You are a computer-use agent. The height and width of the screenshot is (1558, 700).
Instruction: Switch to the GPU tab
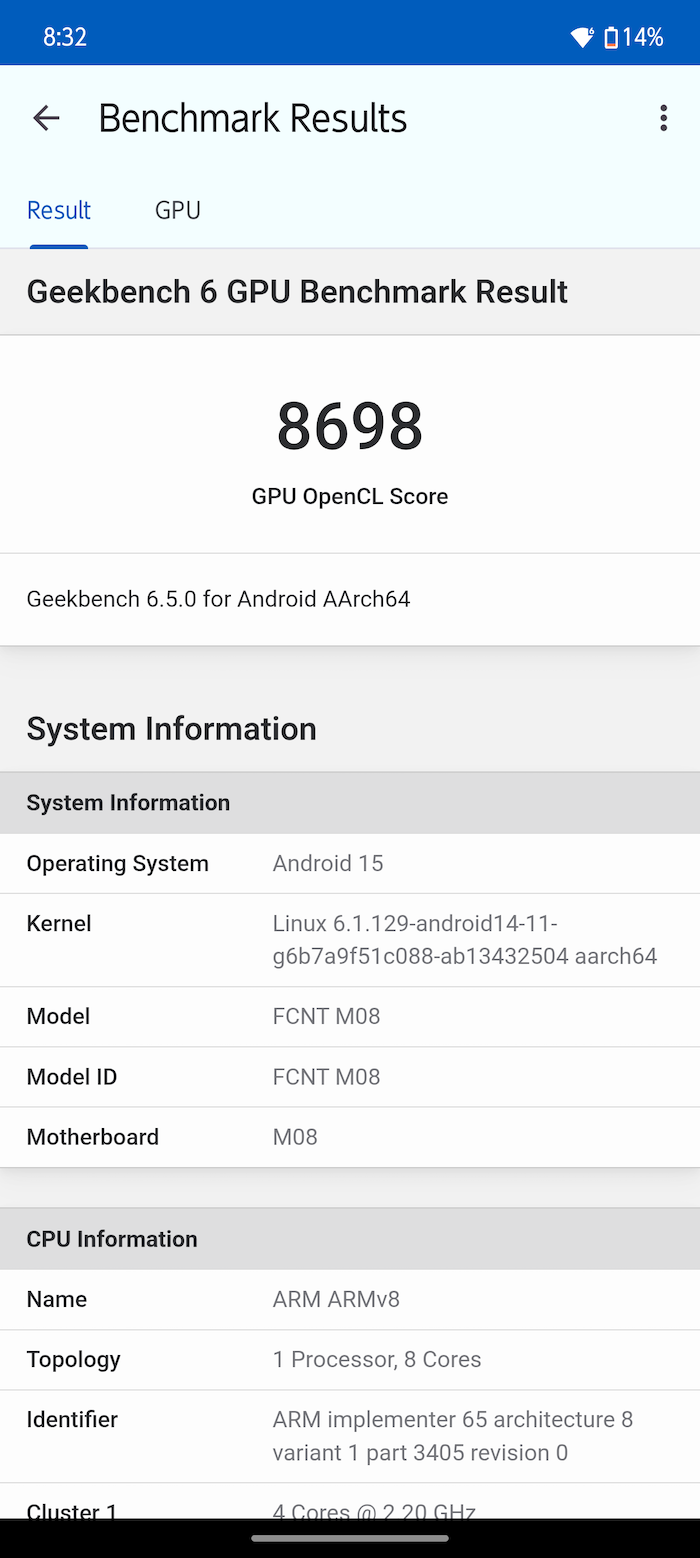[178, 210]
